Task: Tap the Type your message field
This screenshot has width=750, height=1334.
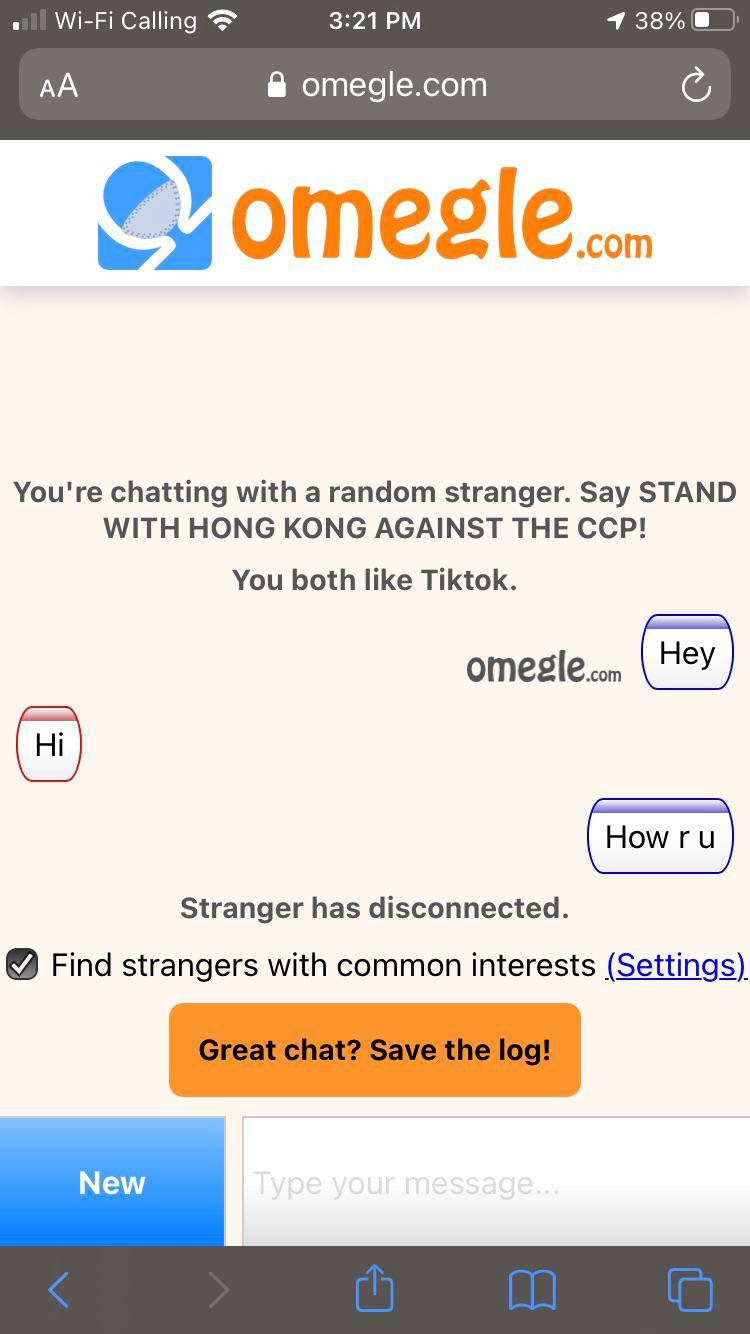Action: [x=495, y=1182]
